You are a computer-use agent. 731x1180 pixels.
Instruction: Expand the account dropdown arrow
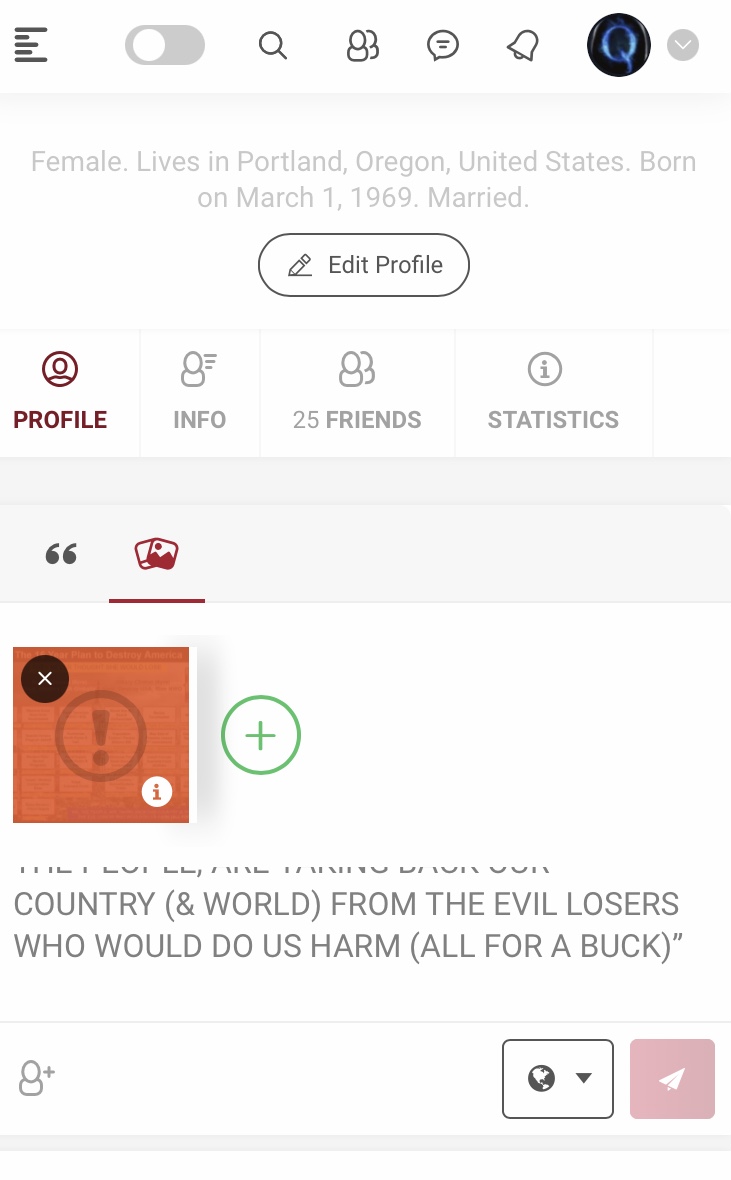point(683,45)
